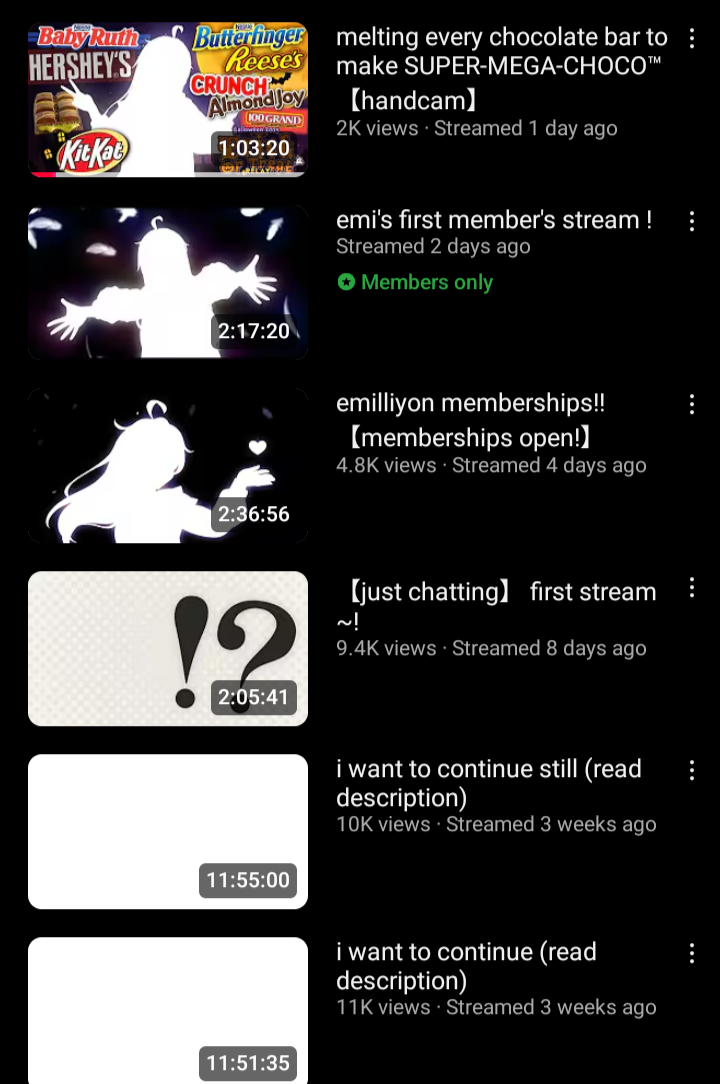The height and width of the screenshot is (1084, 720).
Task: Open the emilliyon memberships stream
Action: (167, 465)
